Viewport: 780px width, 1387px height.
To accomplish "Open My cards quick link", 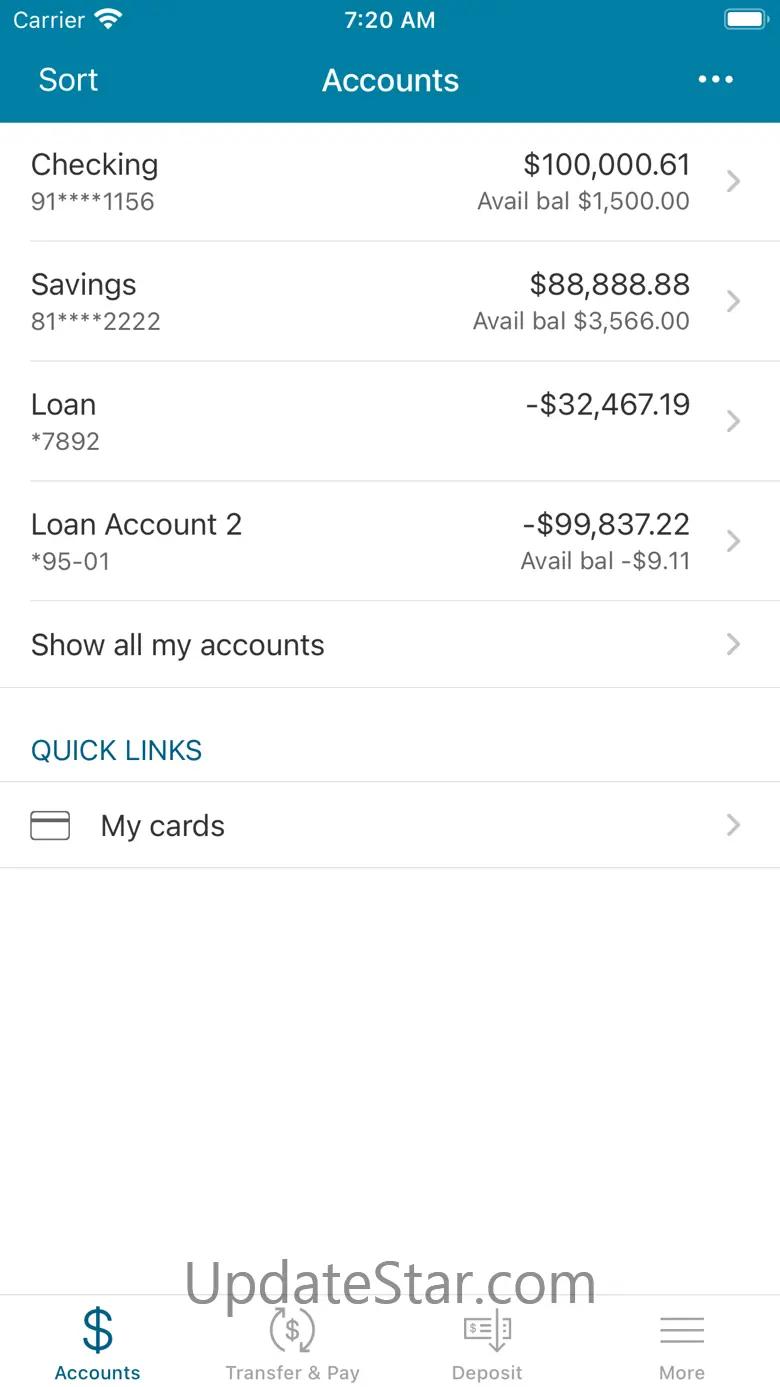I will pyautogui.click(x=390, y=825).
